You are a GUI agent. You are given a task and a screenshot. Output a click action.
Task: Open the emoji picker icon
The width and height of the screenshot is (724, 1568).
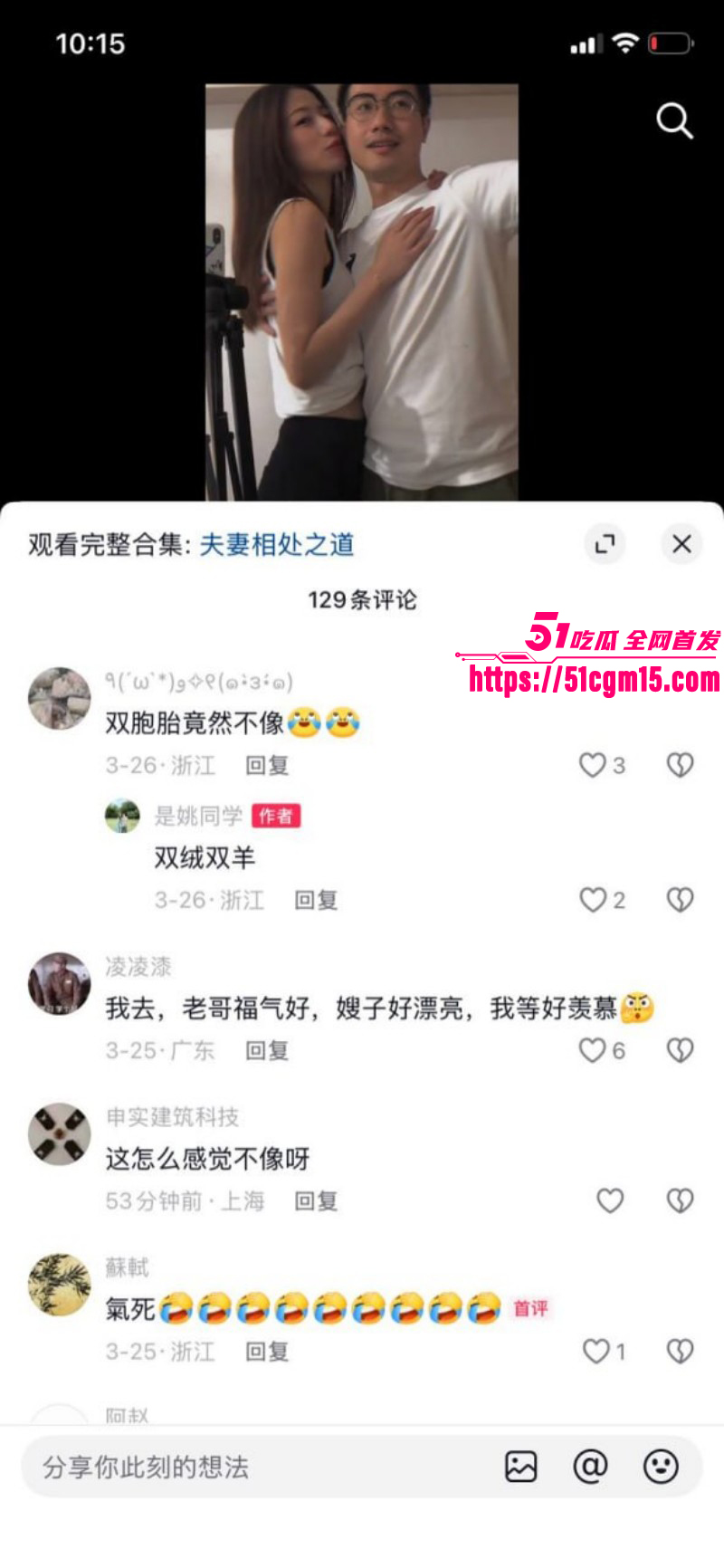pyautogui.click(x=662, y=1465)
